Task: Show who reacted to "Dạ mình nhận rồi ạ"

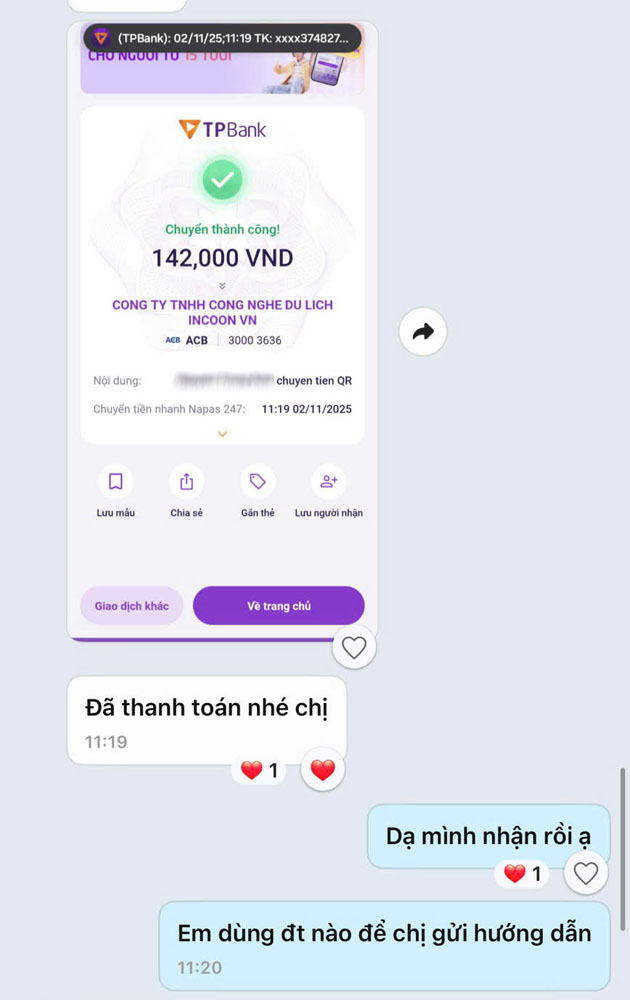Action: pos(522,874)
